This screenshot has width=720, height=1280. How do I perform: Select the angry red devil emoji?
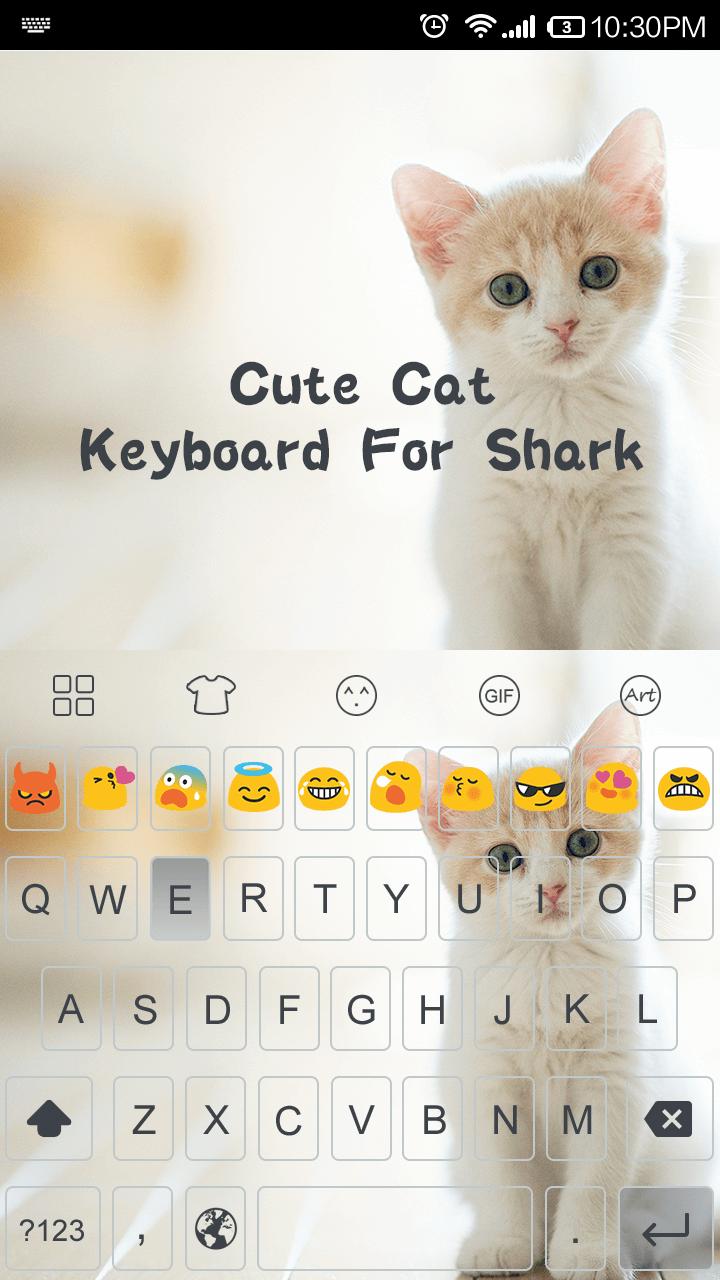coord(35,789)
